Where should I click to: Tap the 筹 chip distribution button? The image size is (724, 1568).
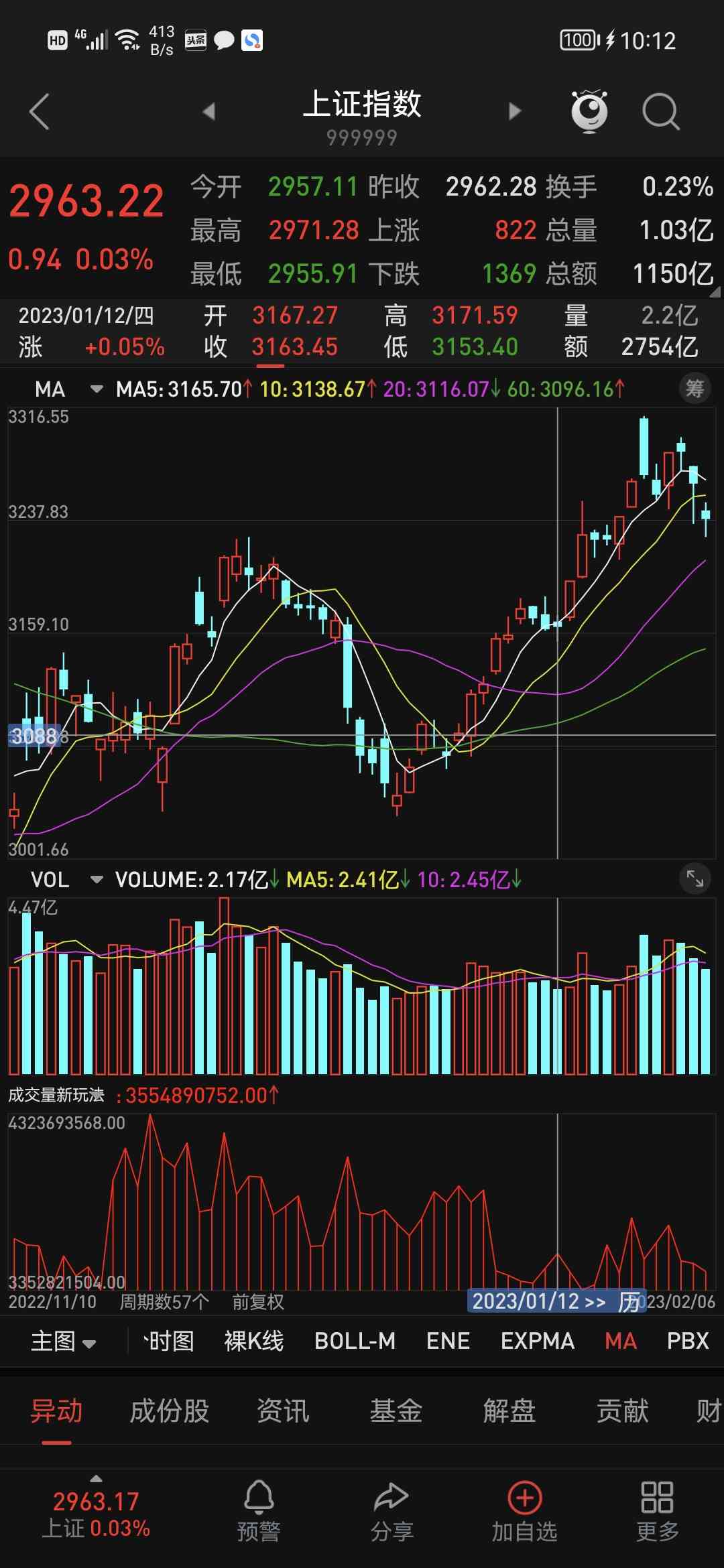click(x=695, y=388)
